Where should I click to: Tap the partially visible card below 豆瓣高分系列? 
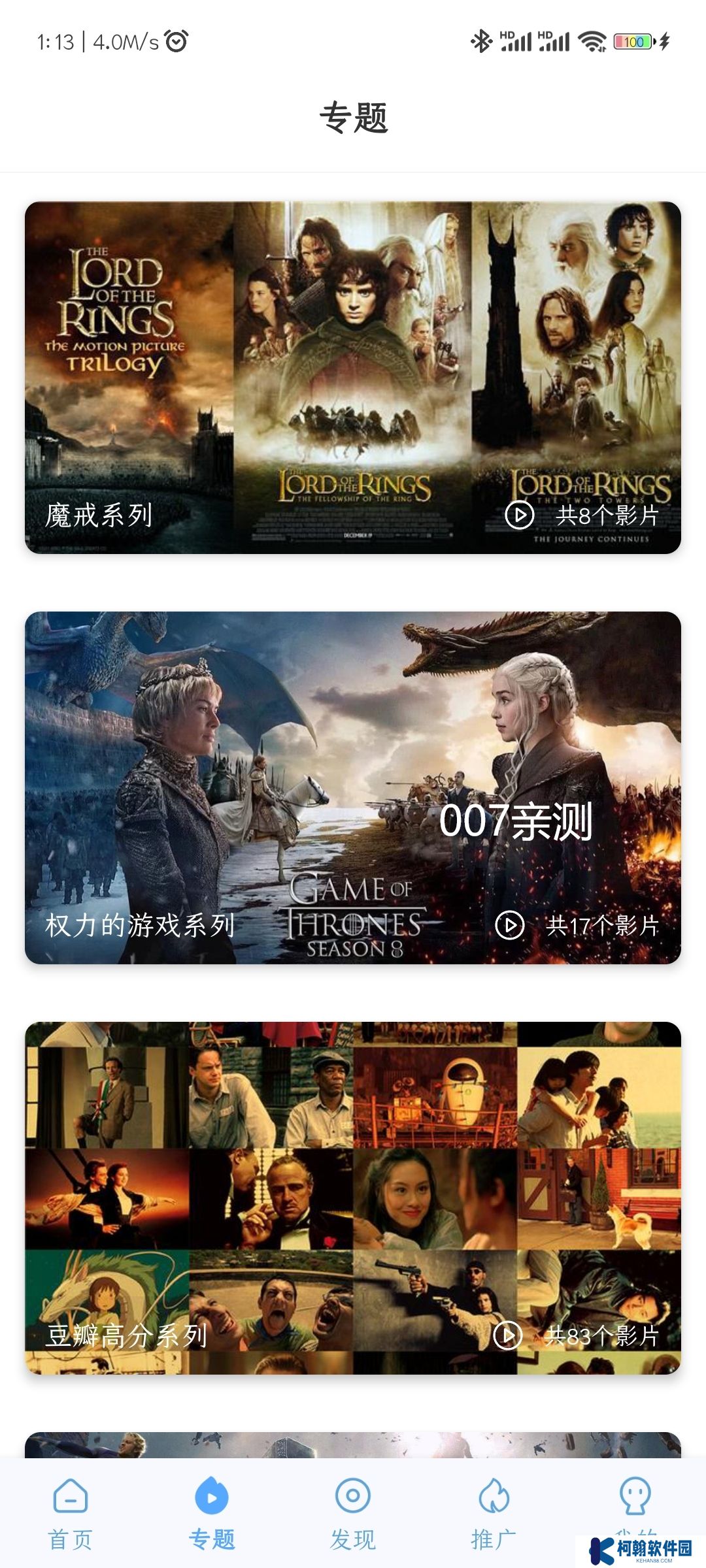point(353,1445)
